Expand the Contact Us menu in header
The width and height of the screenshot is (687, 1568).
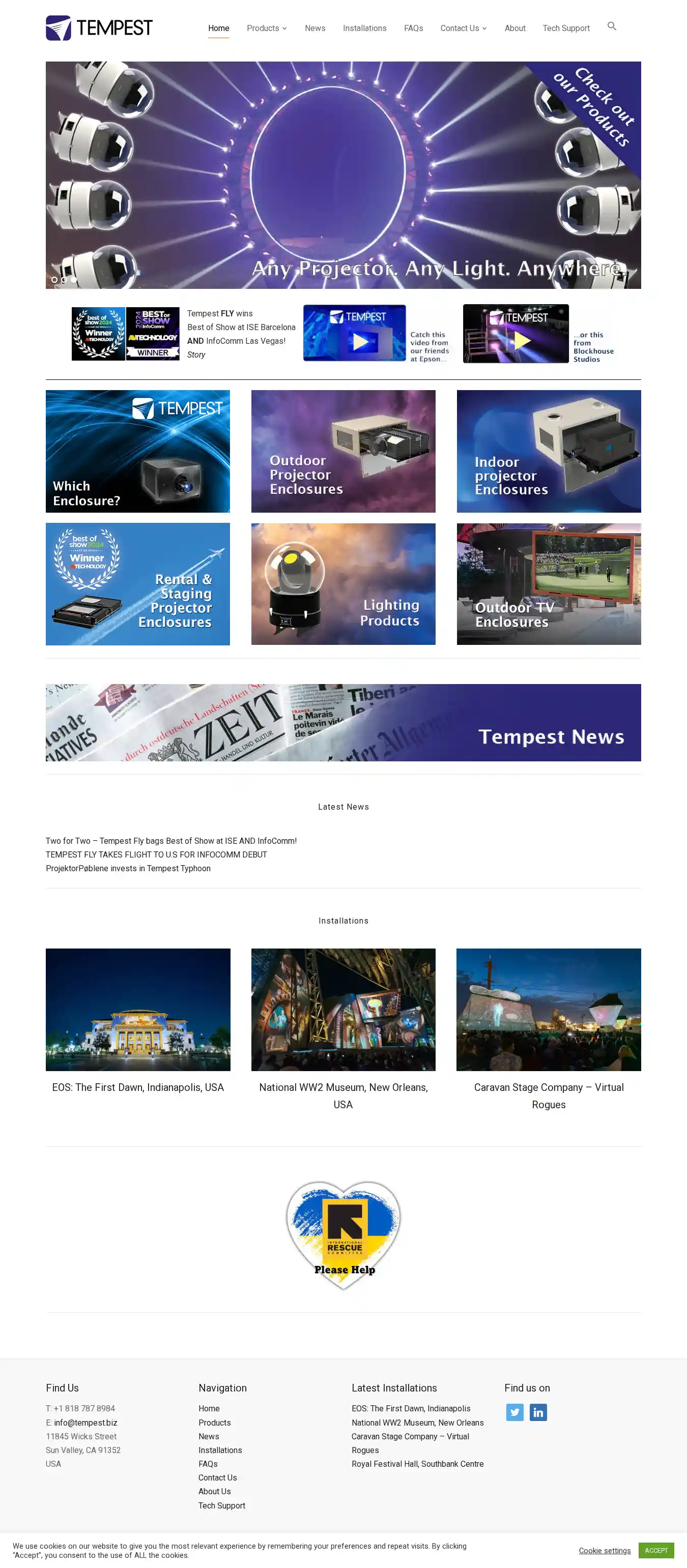click(463, 28)
